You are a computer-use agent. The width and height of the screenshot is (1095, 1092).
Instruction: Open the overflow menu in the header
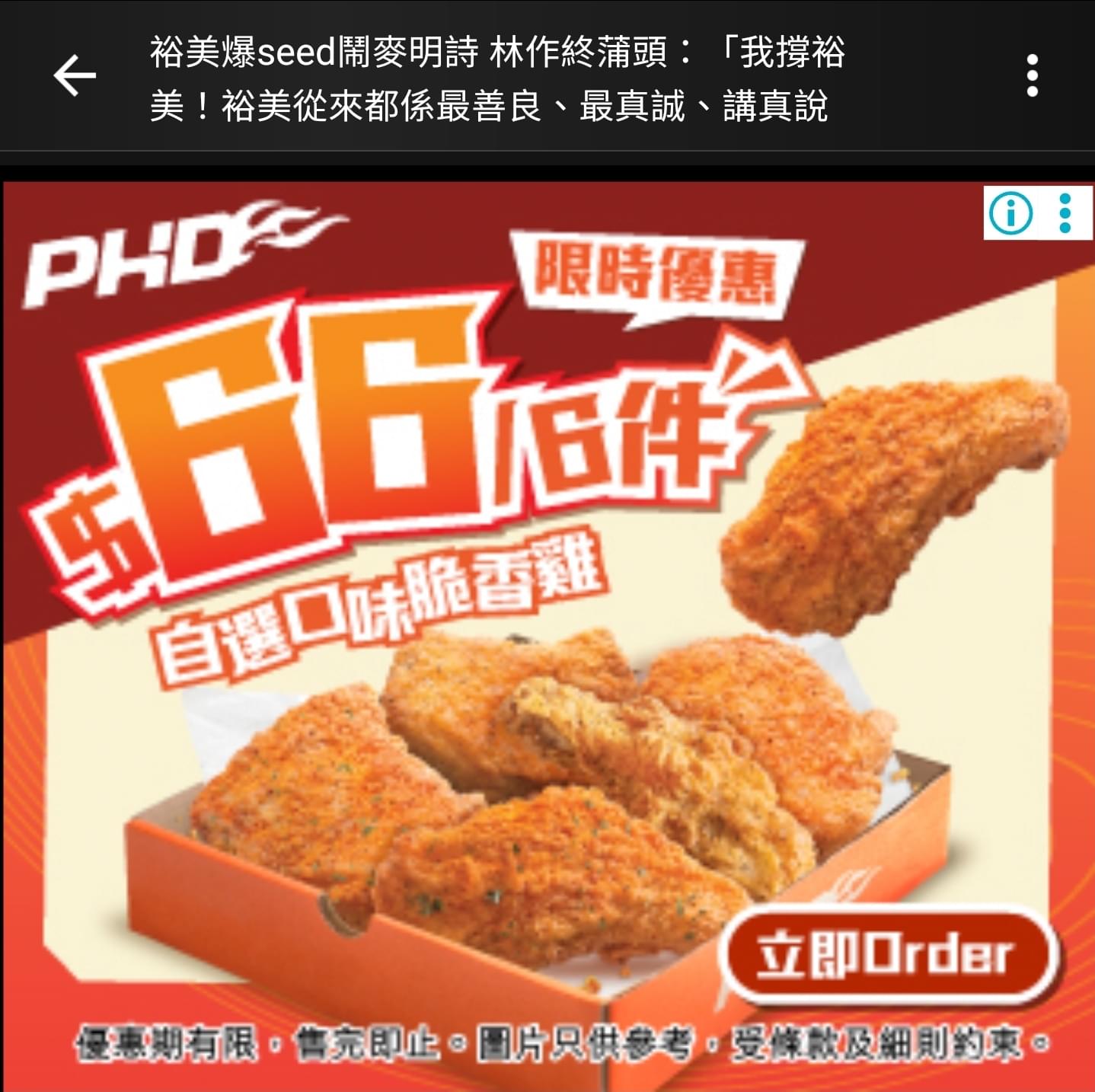[1032, 75]
